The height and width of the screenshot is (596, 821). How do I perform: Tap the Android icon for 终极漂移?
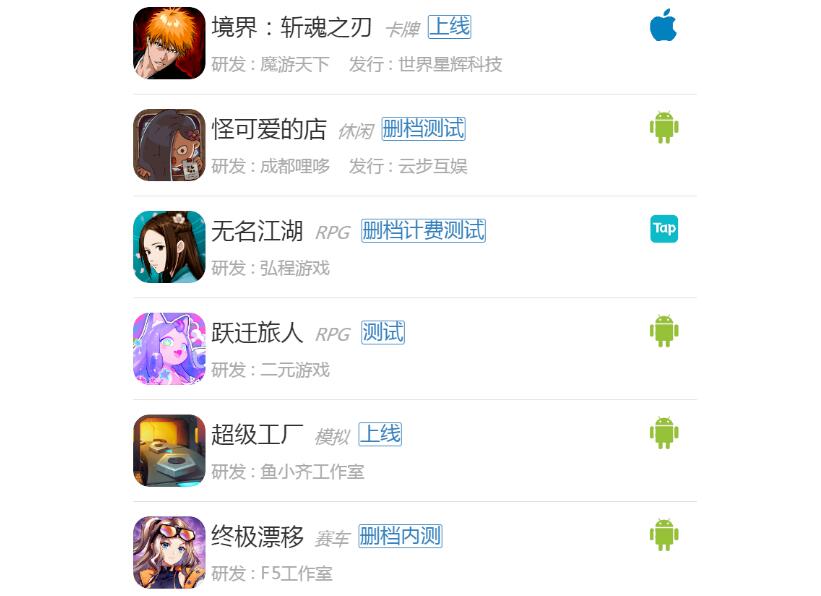coord(664,535)
